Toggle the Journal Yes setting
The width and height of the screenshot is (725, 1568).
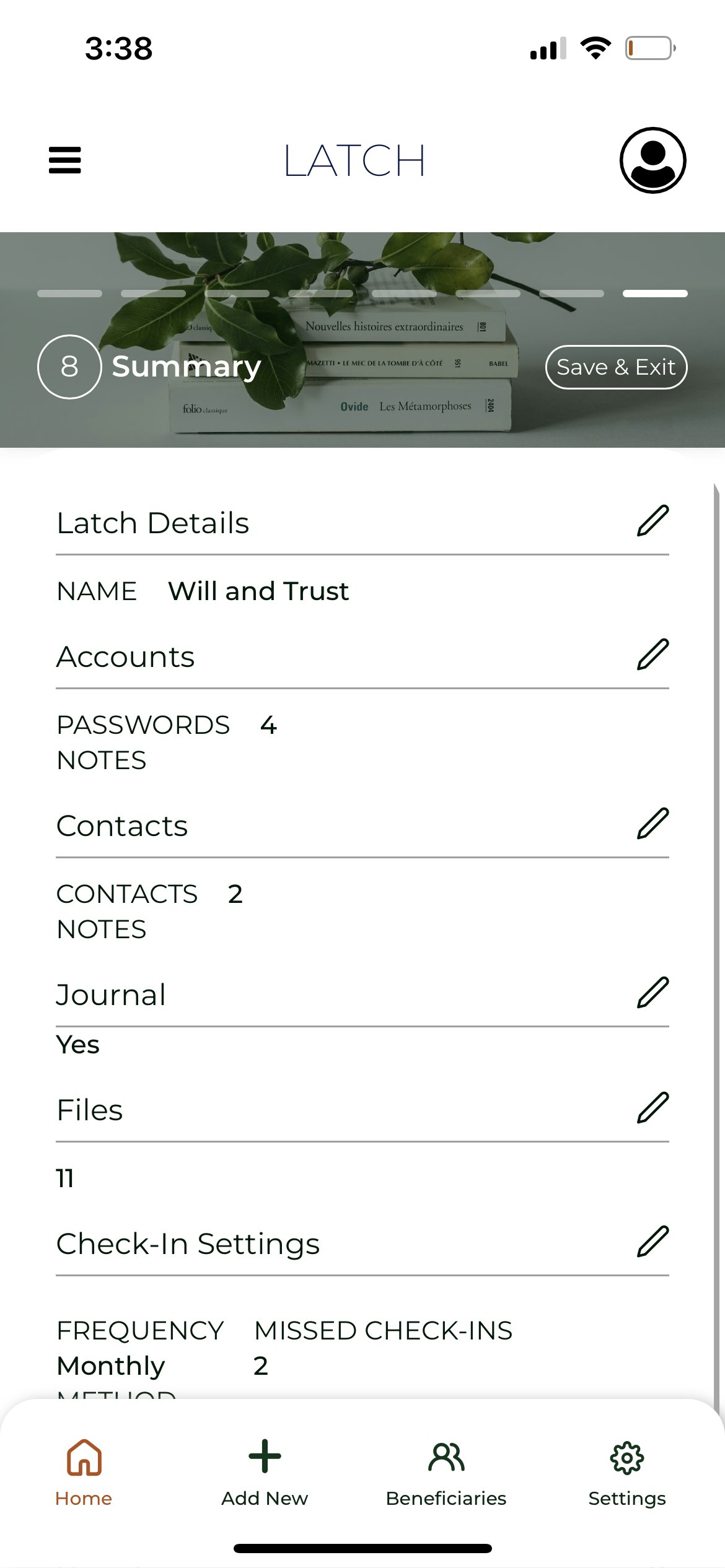[x=77, y=1045]
